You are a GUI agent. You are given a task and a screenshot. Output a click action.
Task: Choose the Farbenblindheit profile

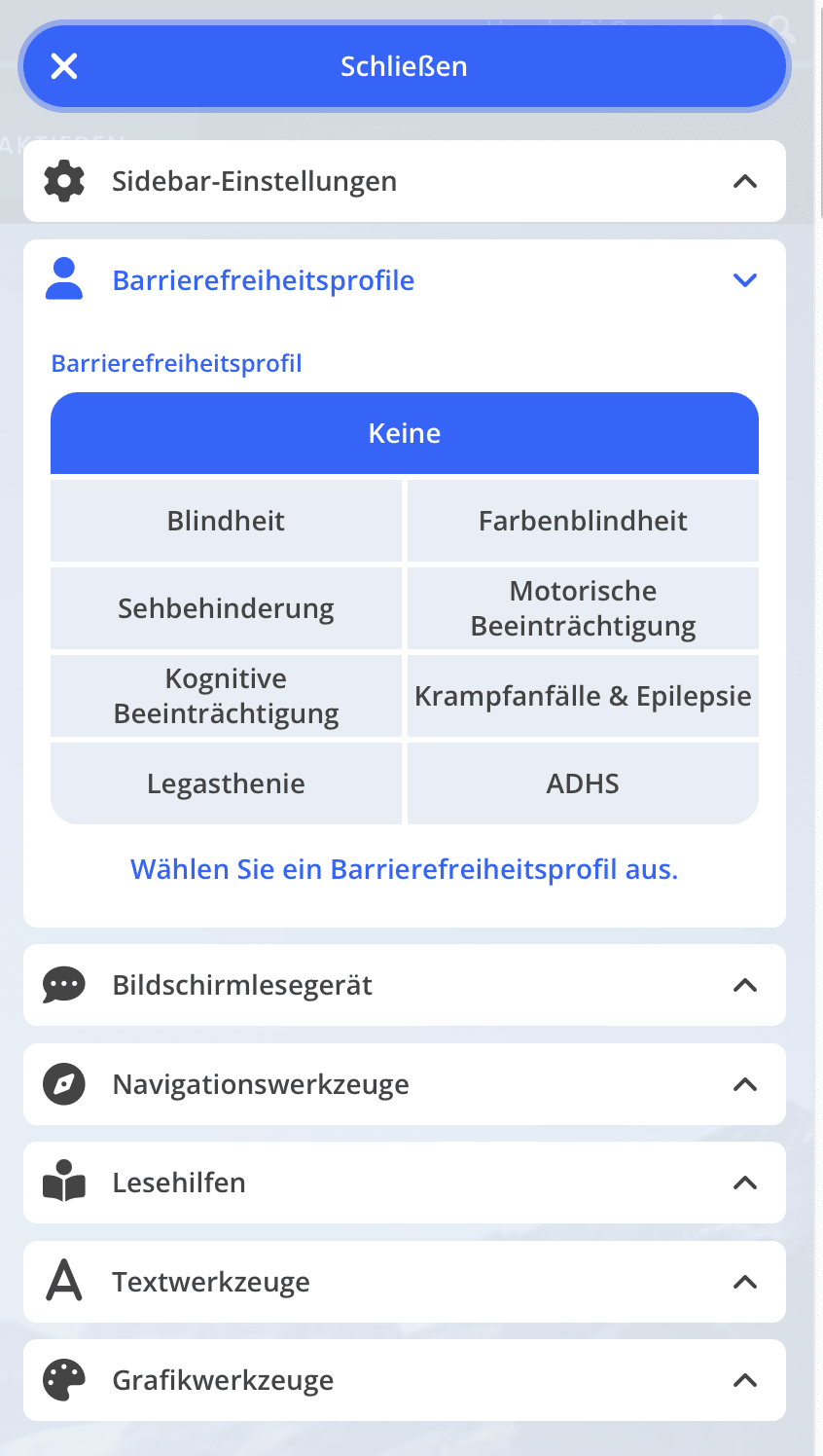(x=583, y=521)
